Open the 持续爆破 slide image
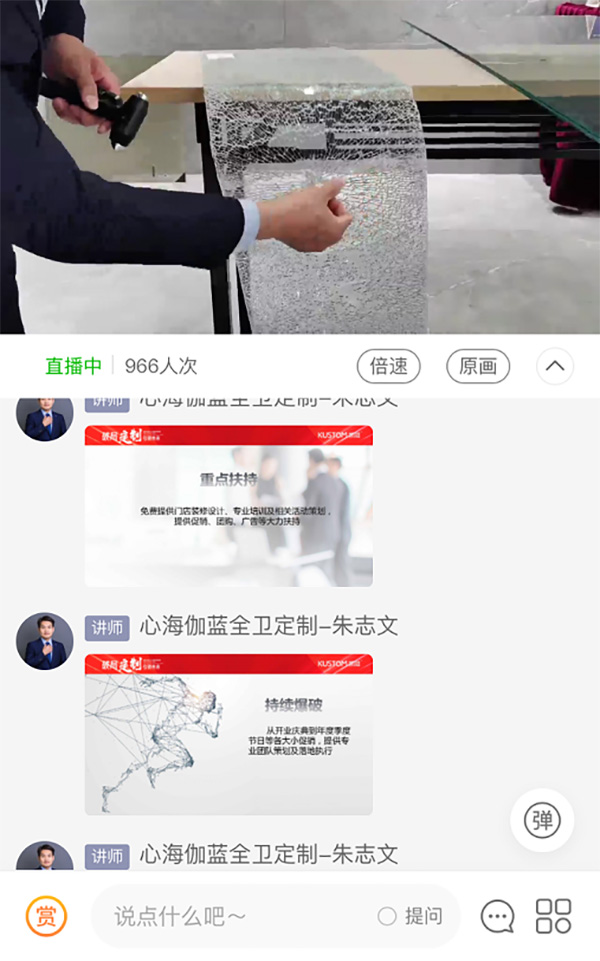600x961 pixels. pyautogui.click(x=228, y=734)
